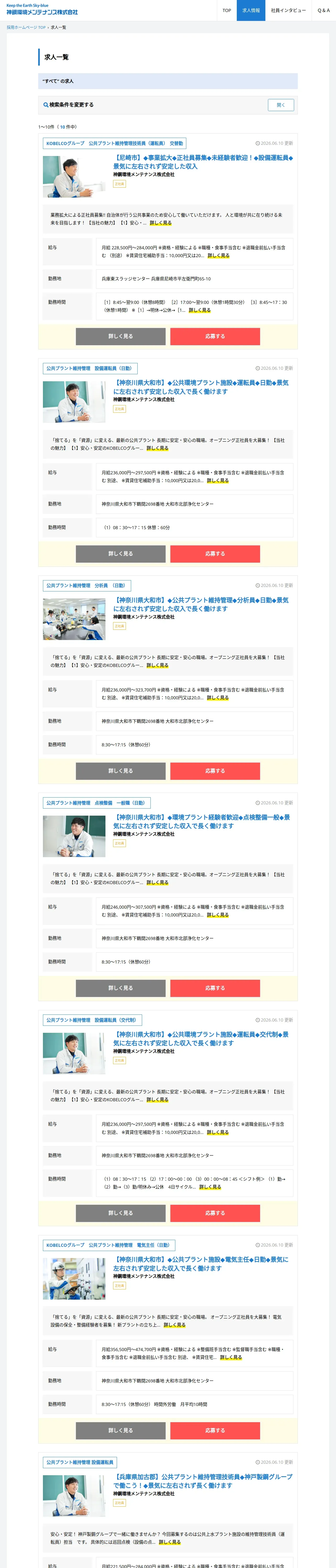Open the TOP navigation item

point(226,10)
